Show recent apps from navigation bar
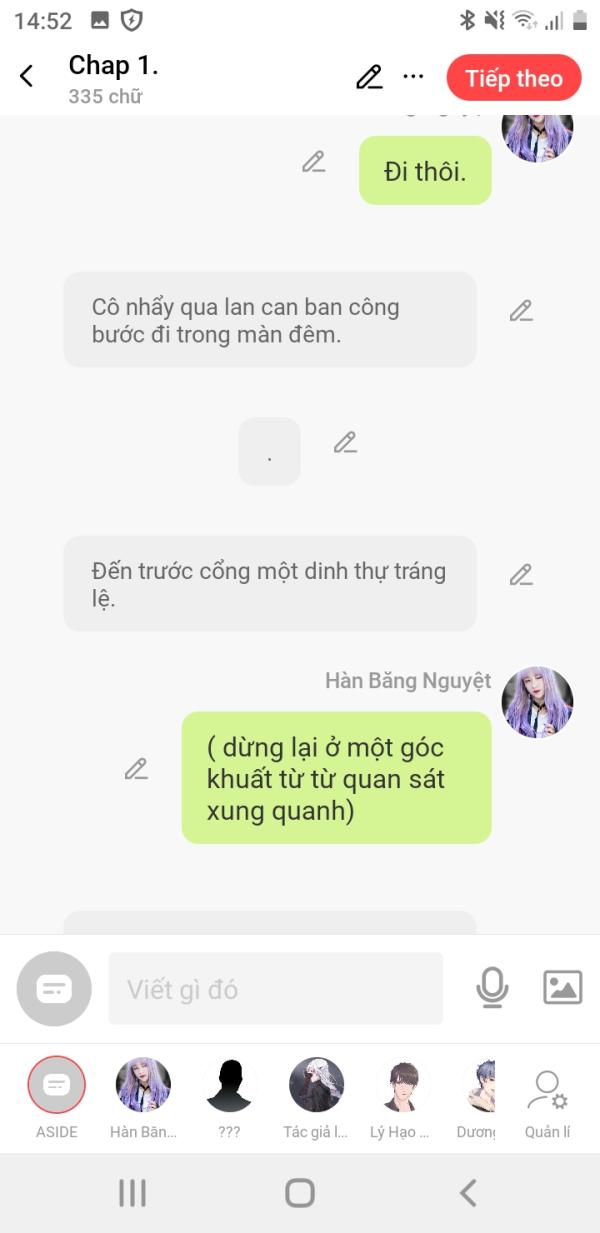 click(x=132, y=1192)
